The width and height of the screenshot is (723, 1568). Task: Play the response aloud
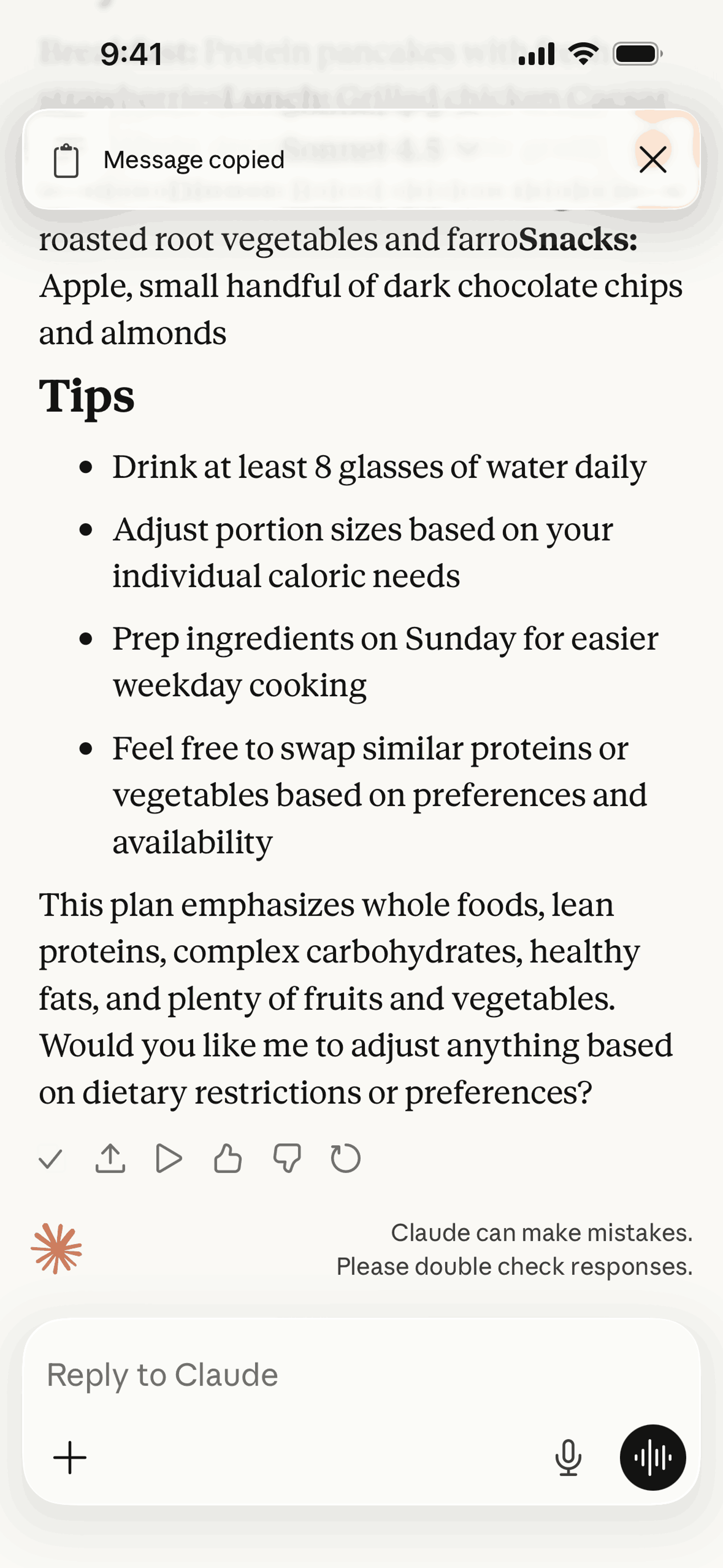(x=169, y=1158)
